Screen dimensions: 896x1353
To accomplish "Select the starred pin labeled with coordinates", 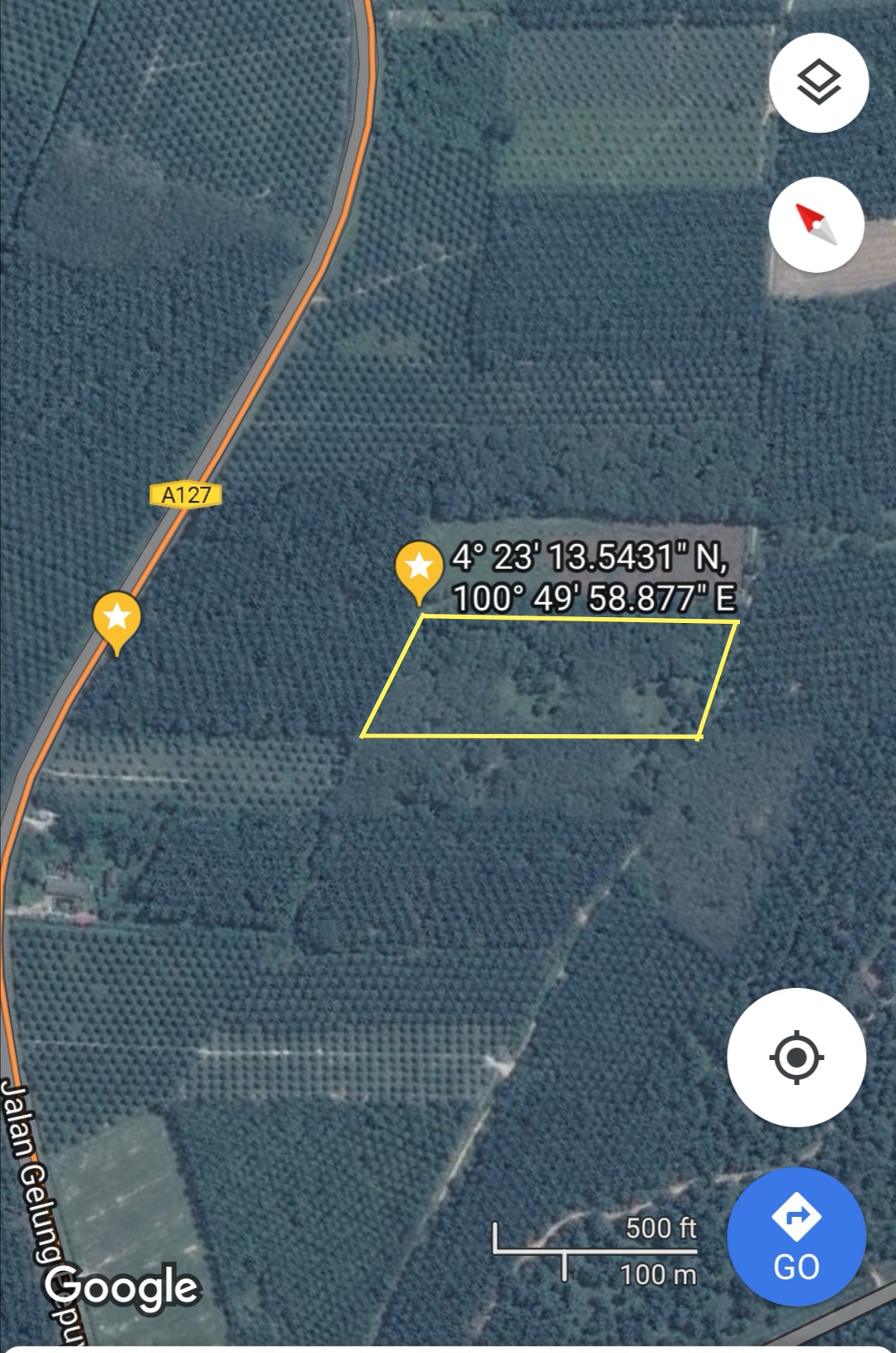I will pyautogui.click(x=419, y=570).
